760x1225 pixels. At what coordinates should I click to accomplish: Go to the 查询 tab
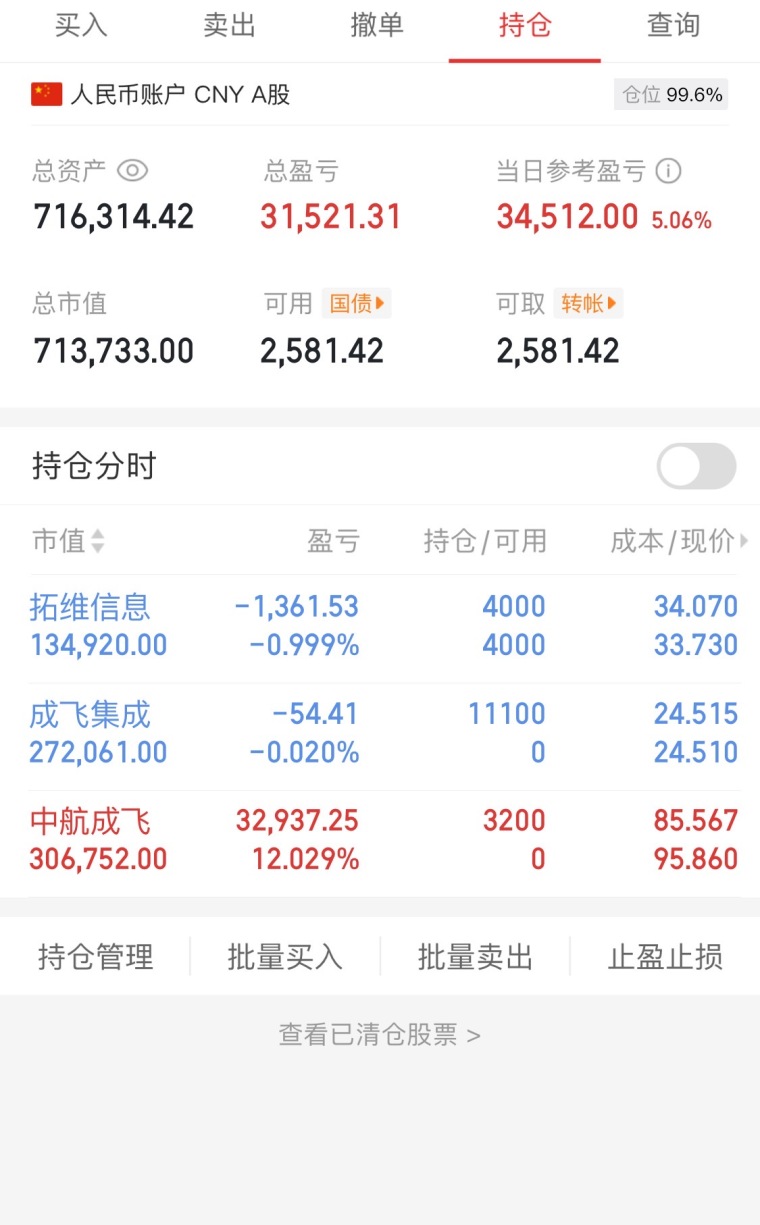pyautogui.click(x=674, y=26)
